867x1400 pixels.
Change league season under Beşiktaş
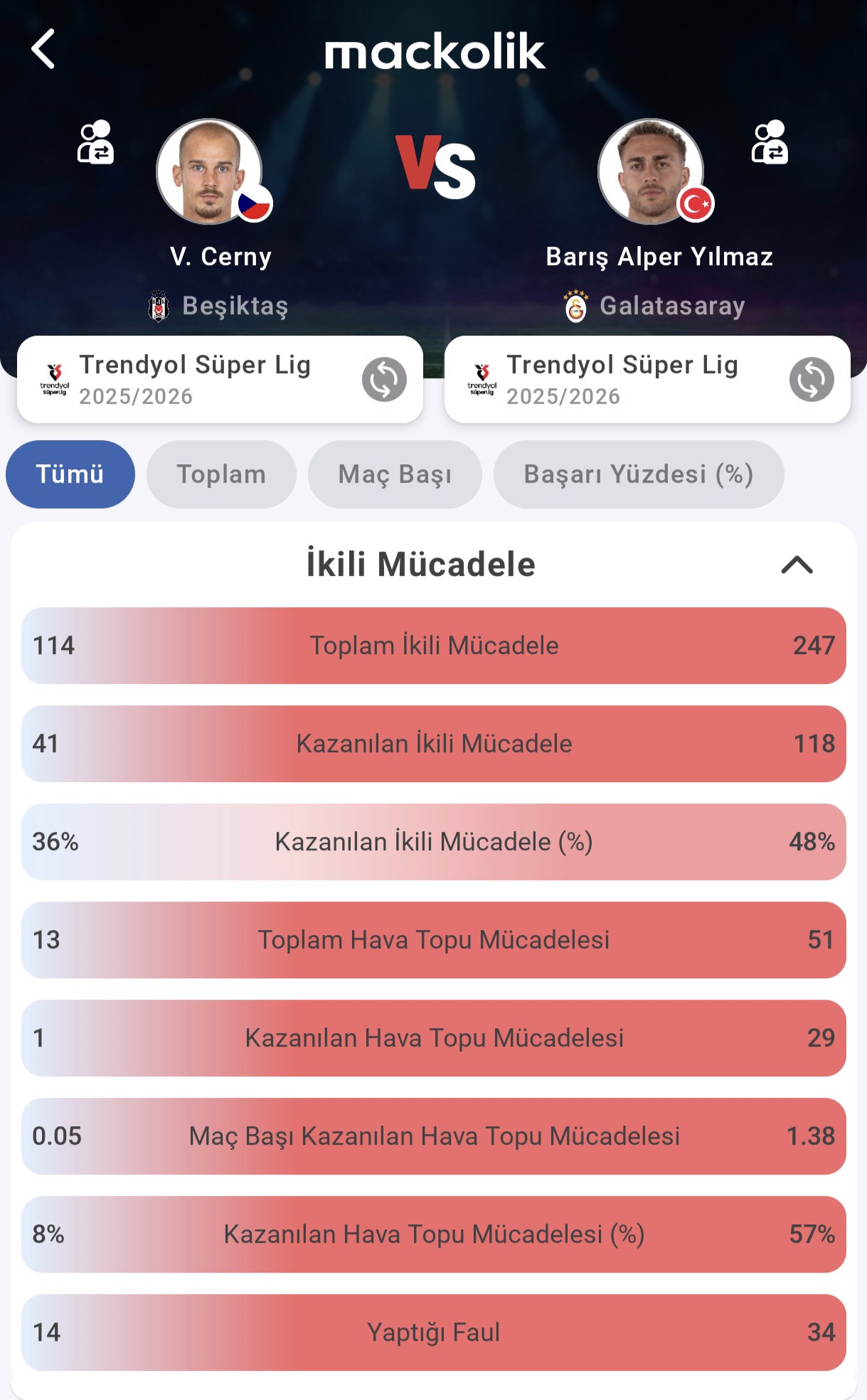point(384,380)
